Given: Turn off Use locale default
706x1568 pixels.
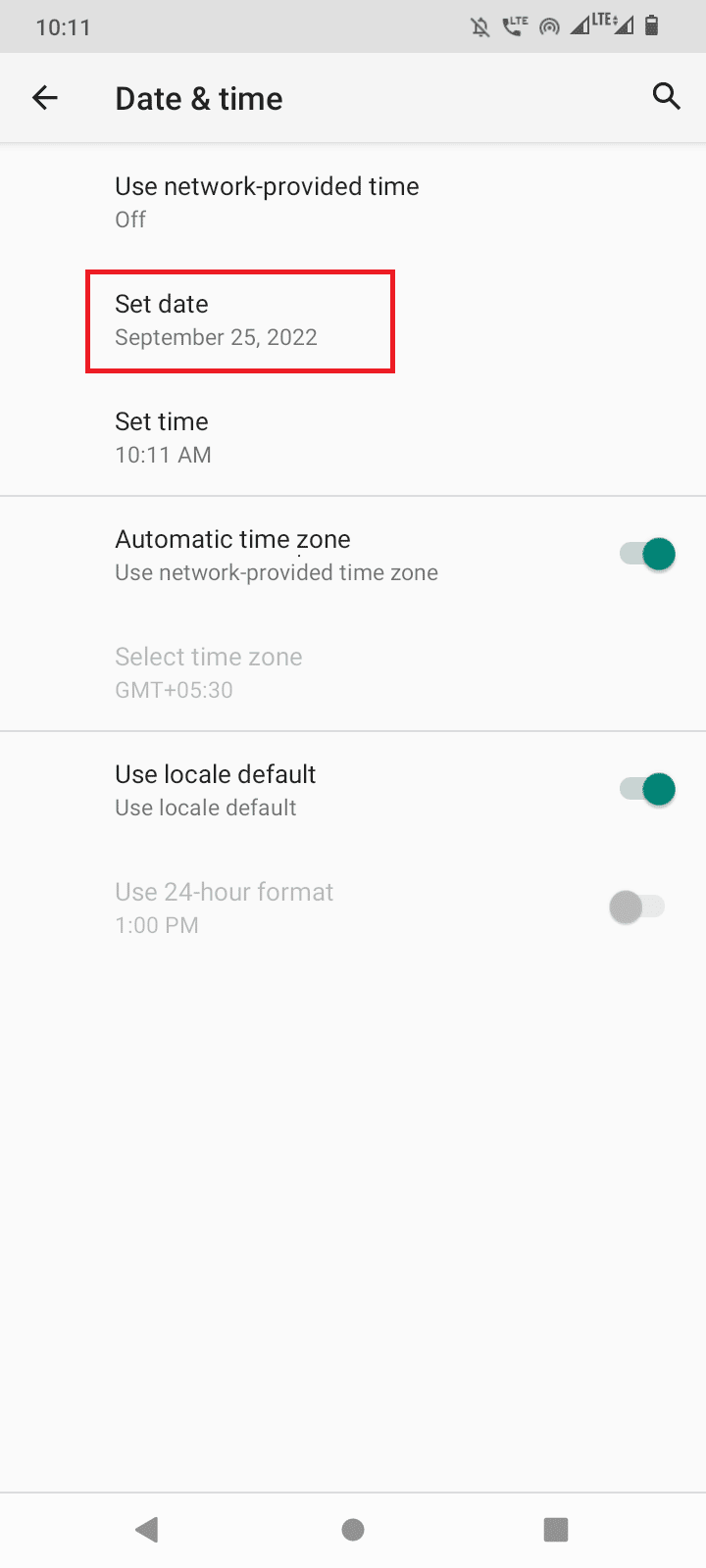Looking at the screenshot, I should pos(644,789).
